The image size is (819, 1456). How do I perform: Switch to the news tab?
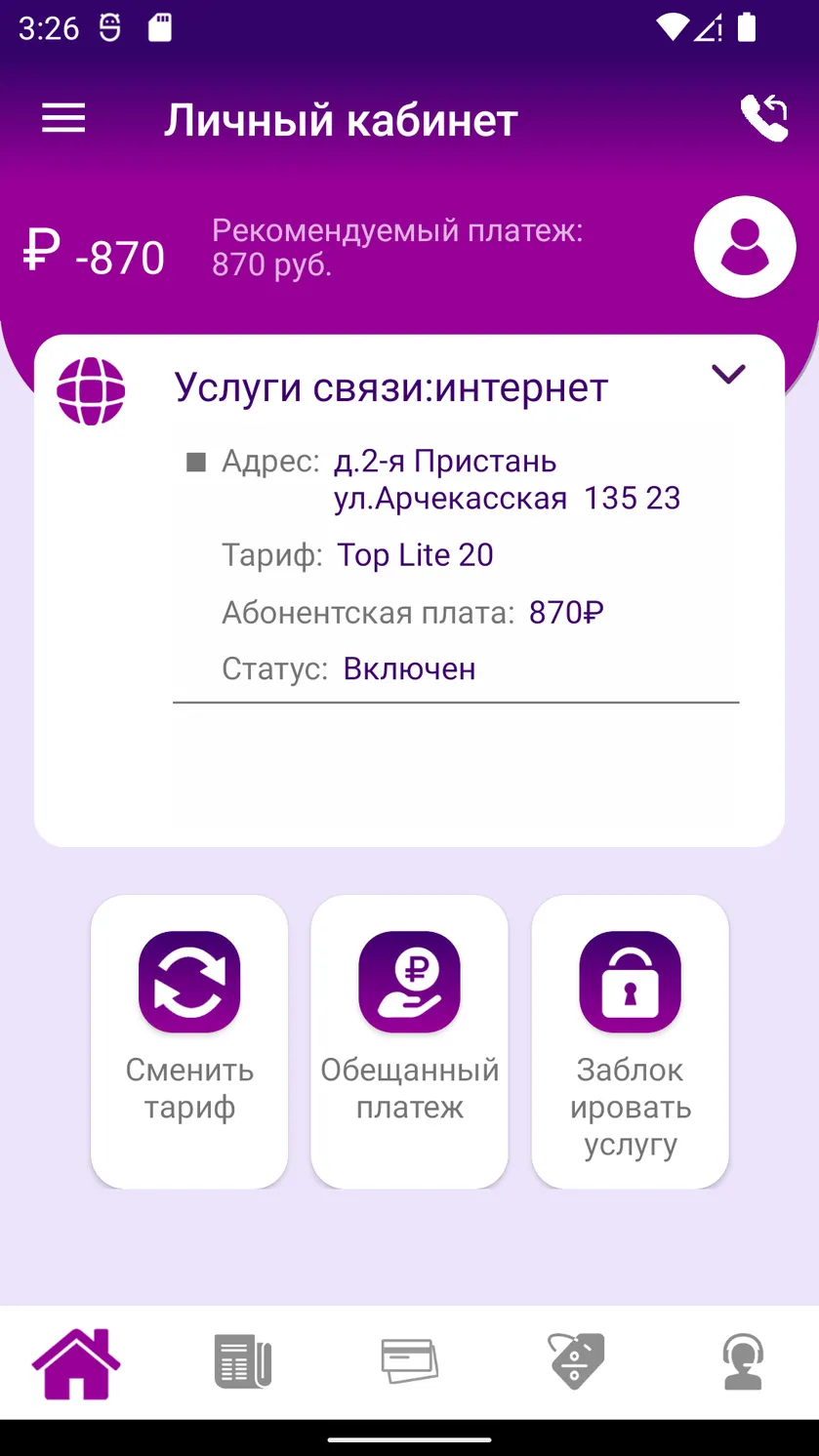pyautogui.click(x=243, y=1361)
